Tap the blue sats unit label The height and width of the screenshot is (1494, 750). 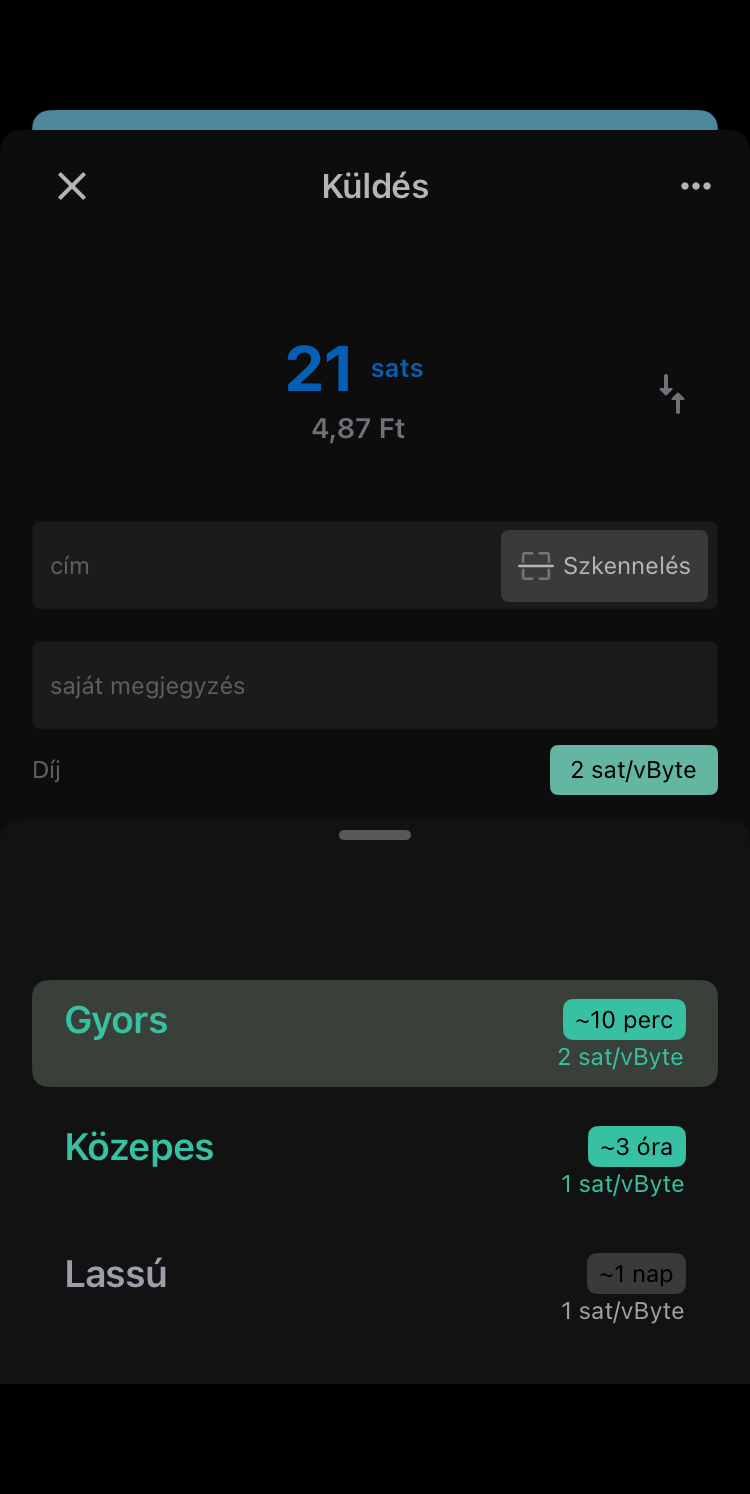(x=396, y=368)
